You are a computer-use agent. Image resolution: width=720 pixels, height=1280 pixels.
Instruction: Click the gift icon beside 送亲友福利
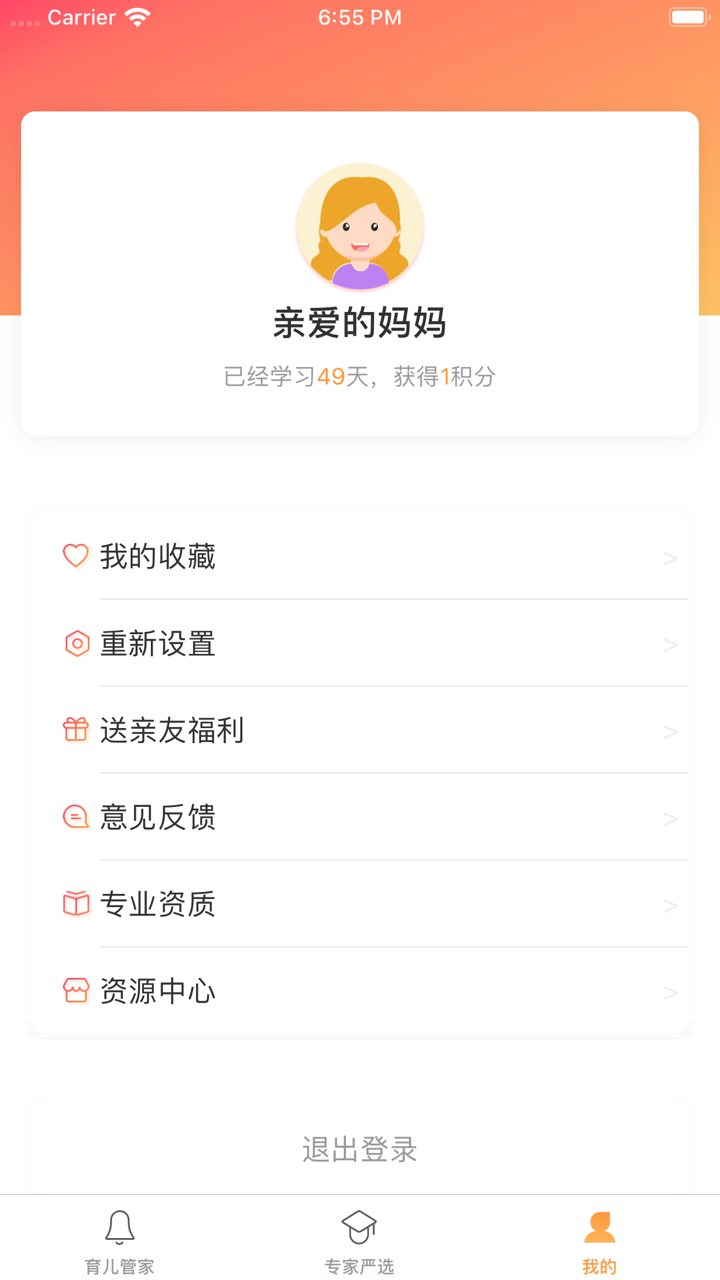point(74,730)
